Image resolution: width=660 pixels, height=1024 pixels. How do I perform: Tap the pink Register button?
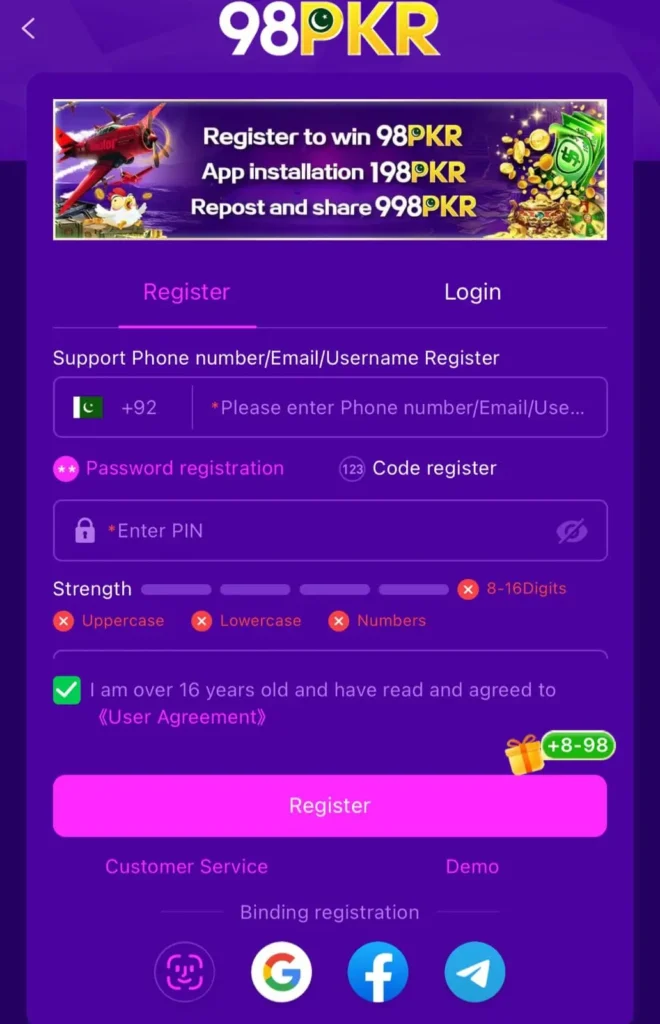[329, 805]
